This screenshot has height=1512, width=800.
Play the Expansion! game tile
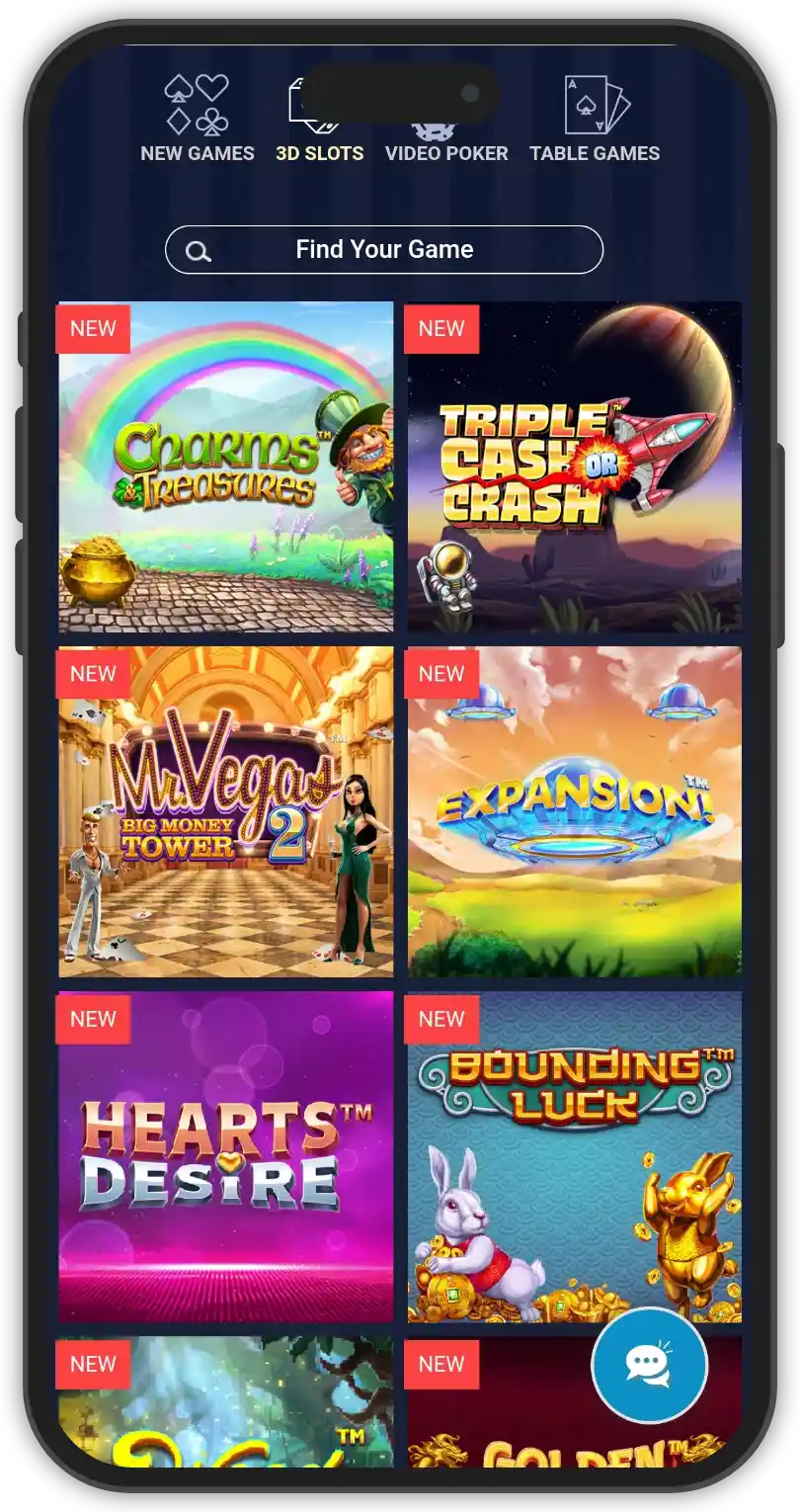[x=574, y=811]
